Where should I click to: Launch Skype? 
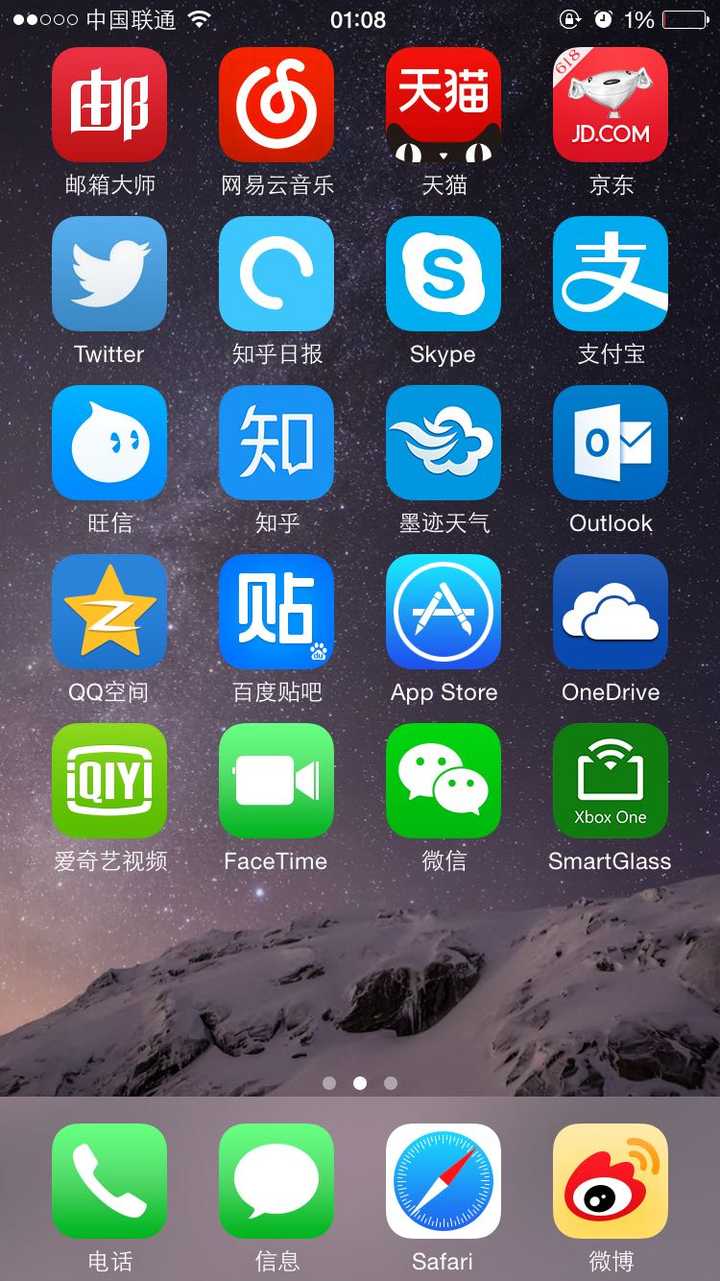coord(443,273)
